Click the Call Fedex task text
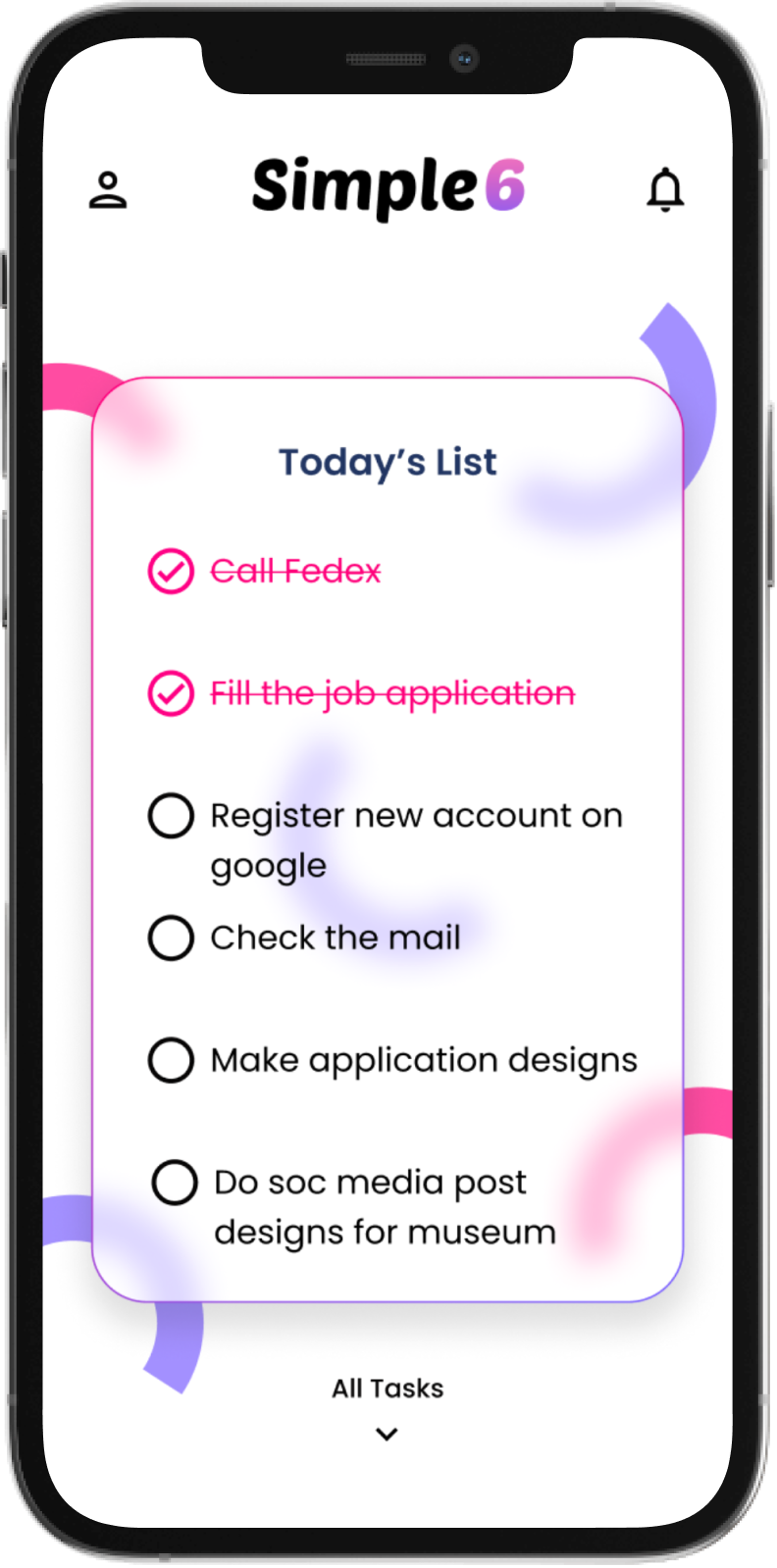 coord(295,571)
